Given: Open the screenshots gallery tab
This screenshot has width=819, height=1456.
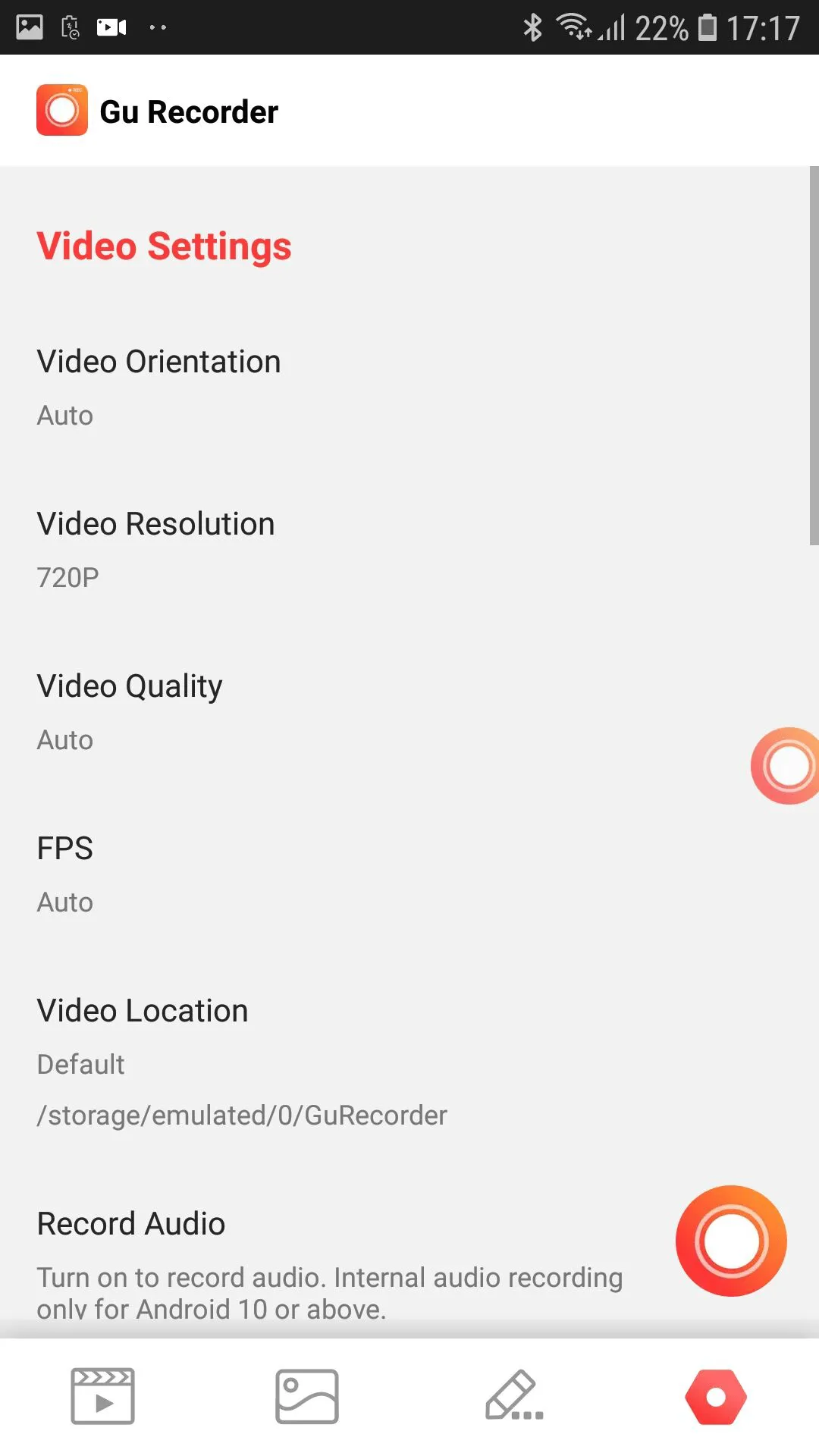Looking at the screenshot, I should click(x=306, y=1395).
